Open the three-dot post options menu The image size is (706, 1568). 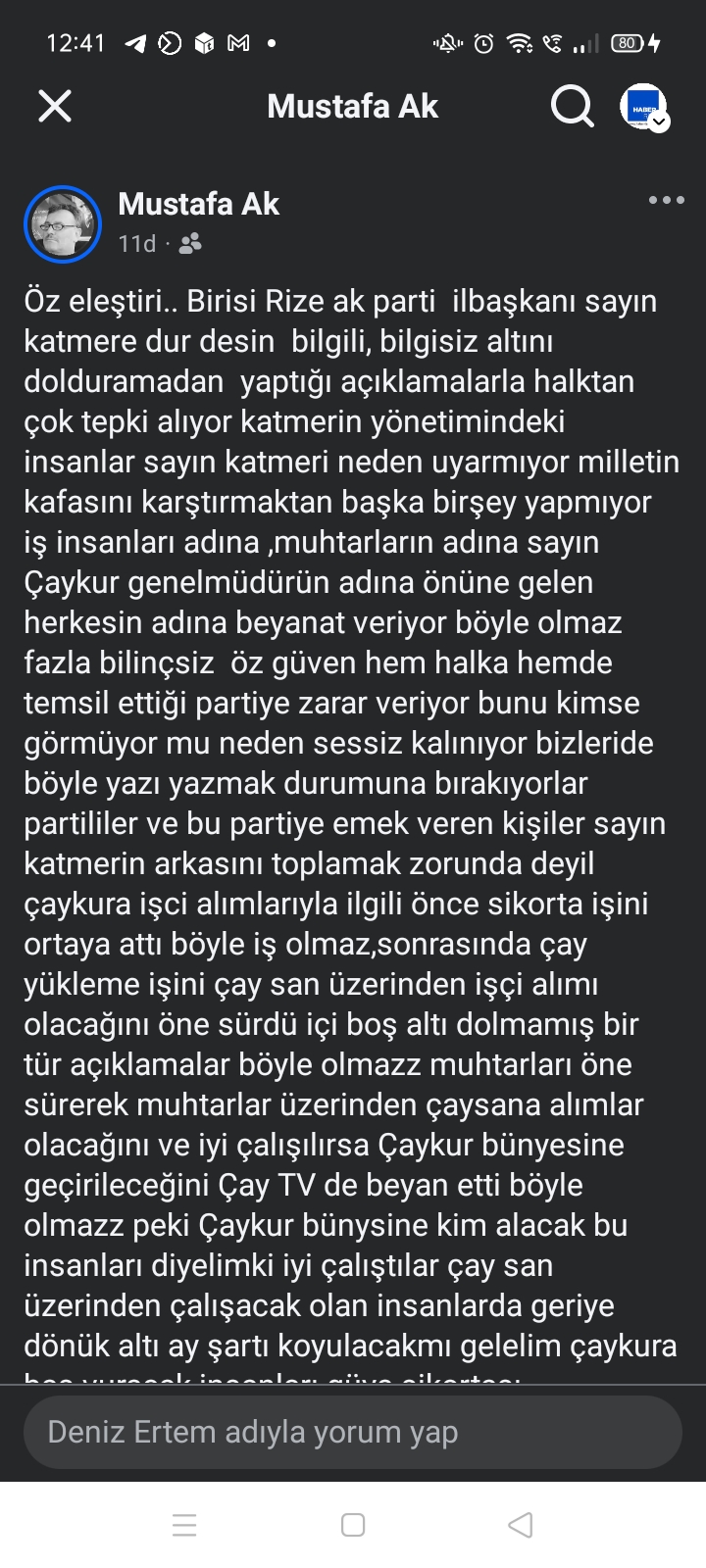[666, 201]
